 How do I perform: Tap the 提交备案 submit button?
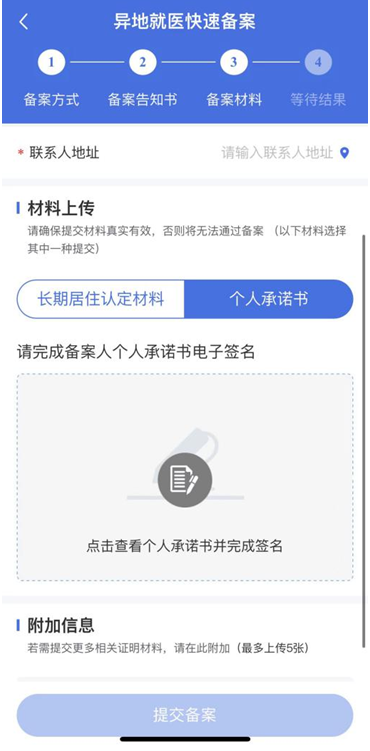185,715
